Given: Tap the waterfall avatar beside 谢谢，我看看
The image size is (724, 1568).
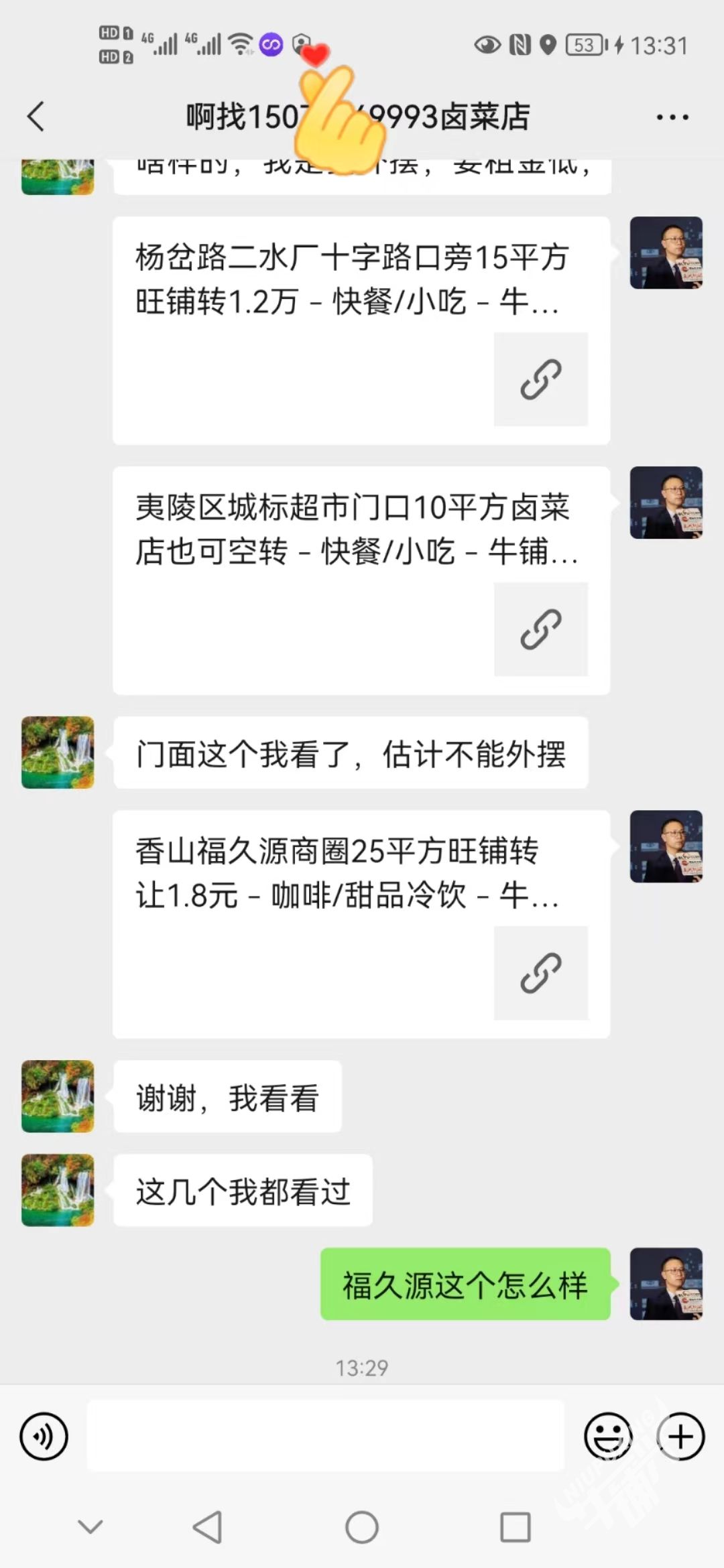Looking at the screenshot, I should 58,1096.
